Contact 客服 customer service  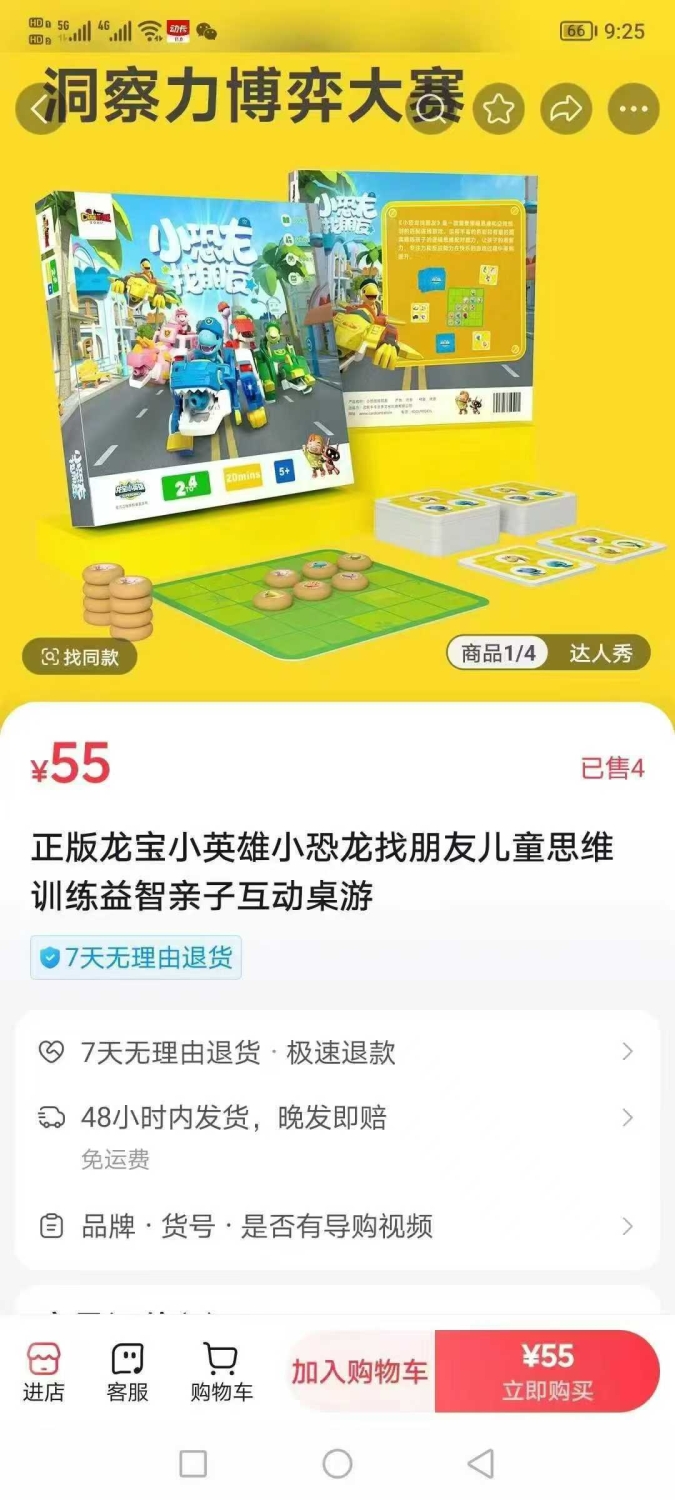[x=127, y=1372]
